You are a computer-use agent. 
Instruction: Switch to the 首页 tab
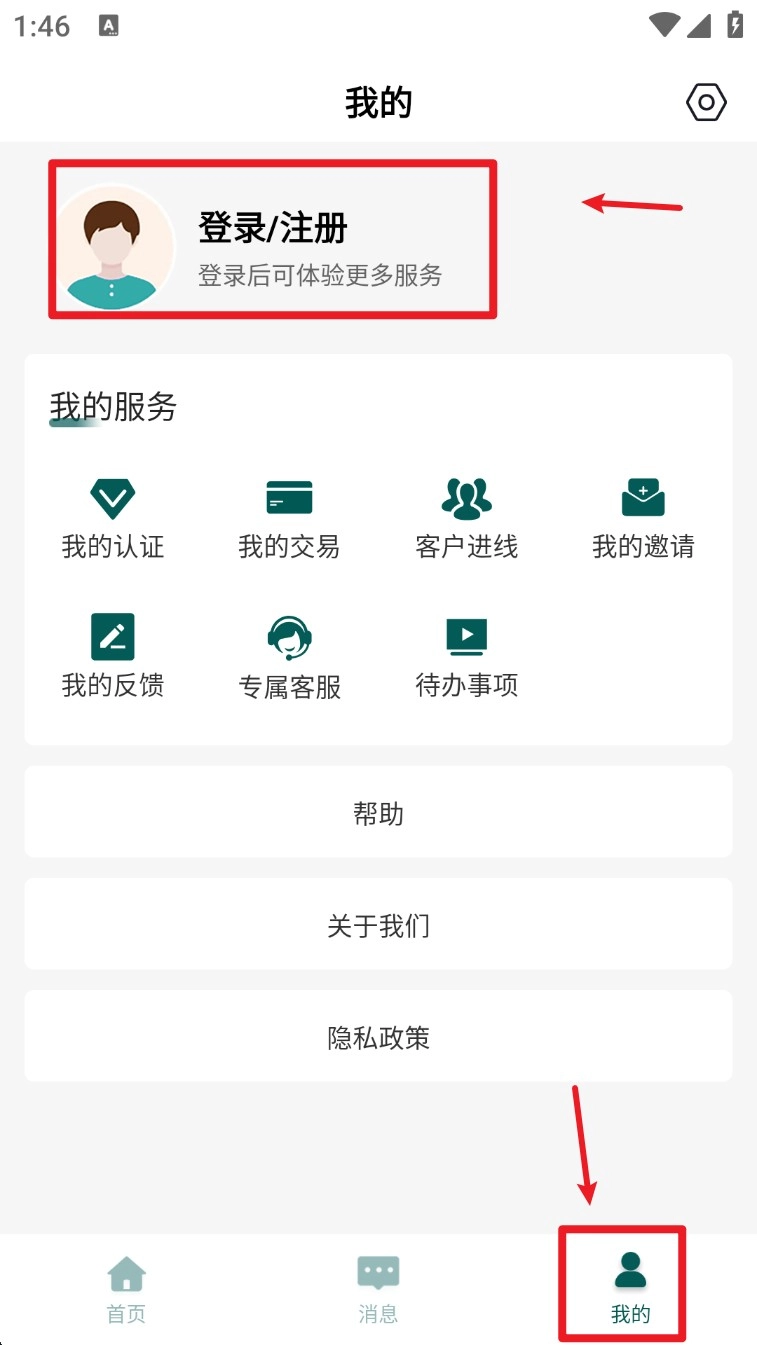126,1288
